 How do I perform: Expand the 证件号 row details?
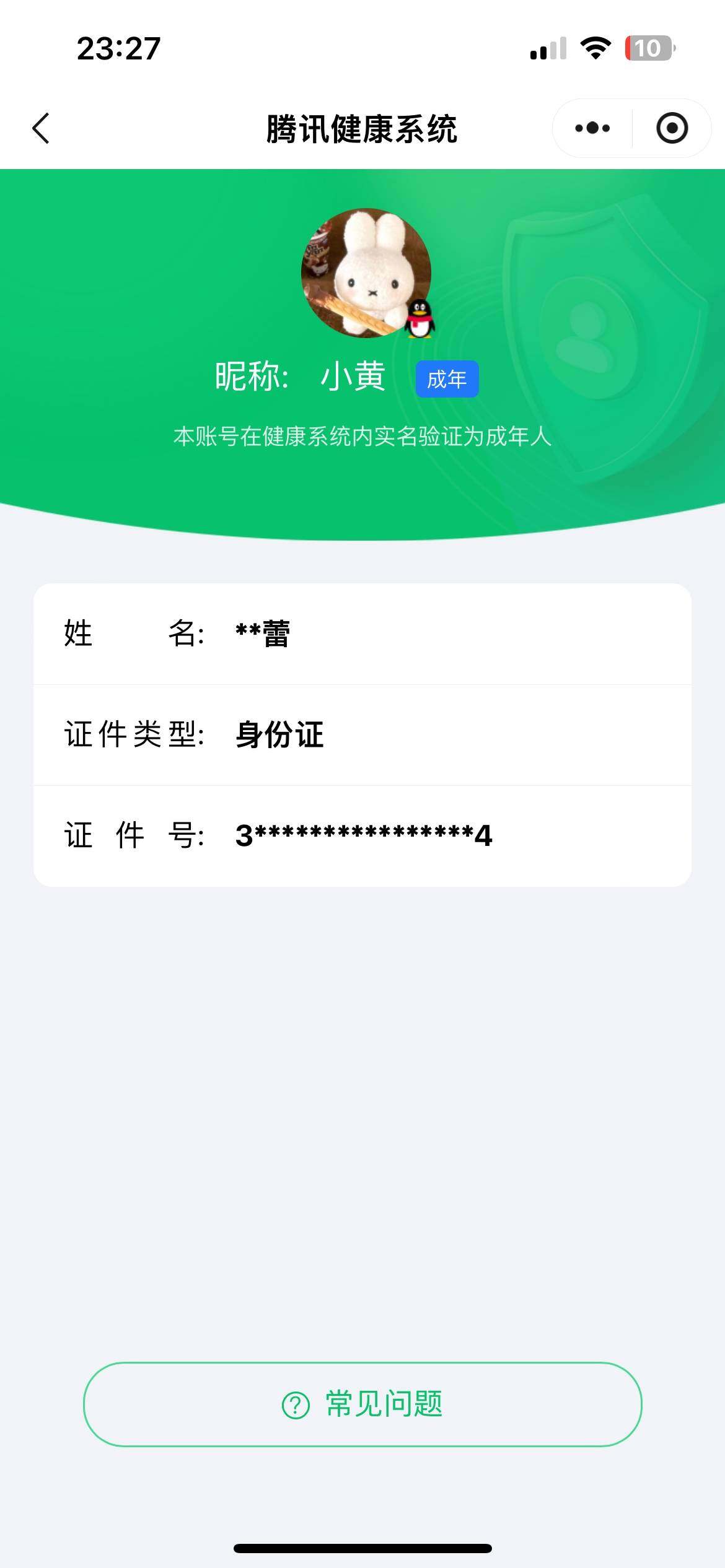(x=362, y=835)
